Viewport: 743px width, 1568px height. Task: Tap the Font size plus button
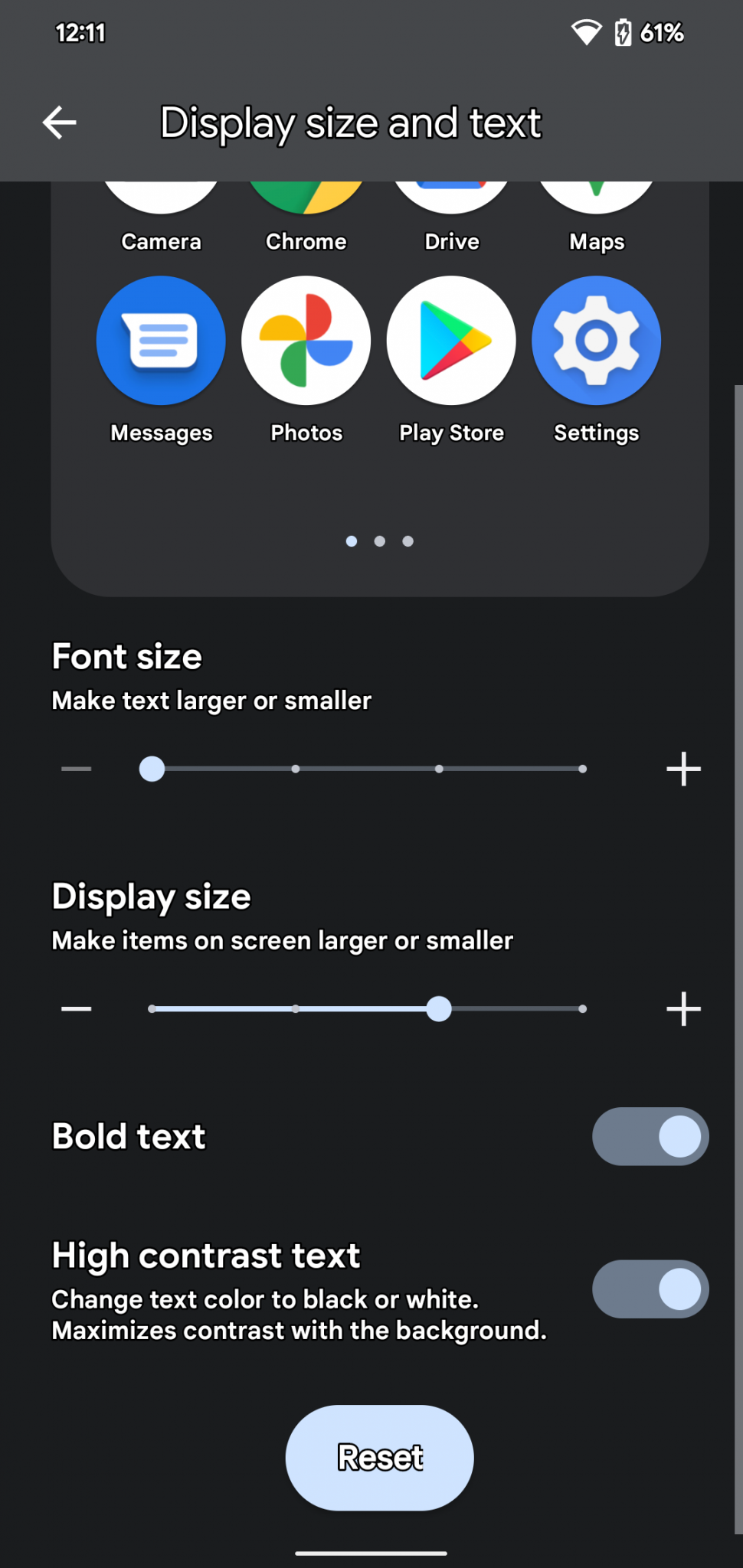click(x=683, y=769)
